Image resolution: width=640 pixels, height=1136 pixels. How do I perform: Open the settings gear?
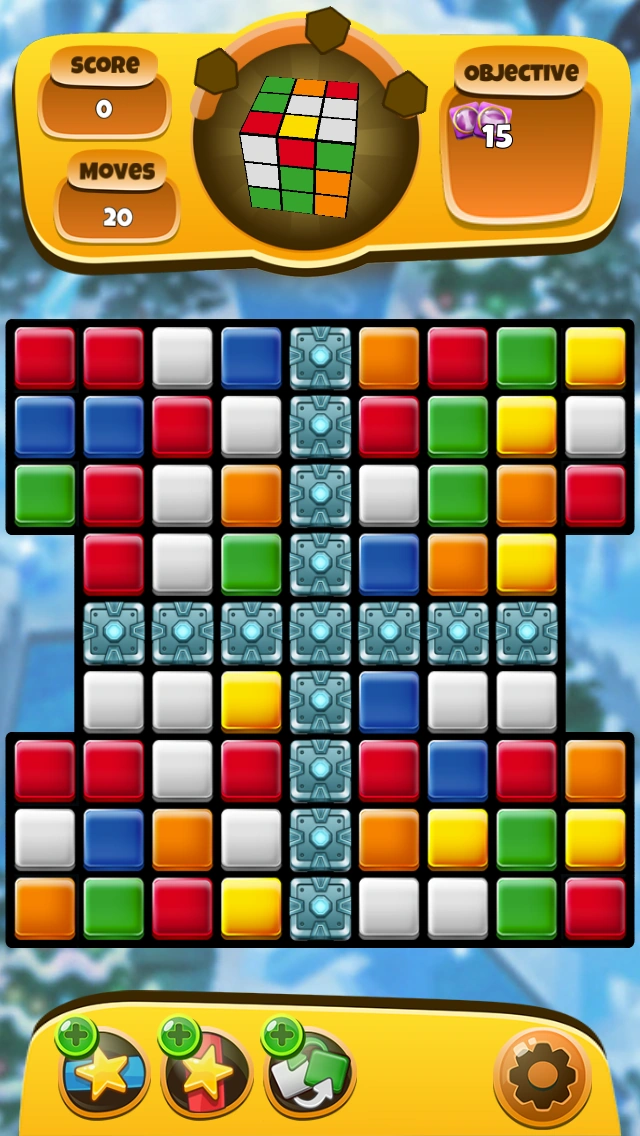click(x=542, y=1074)
